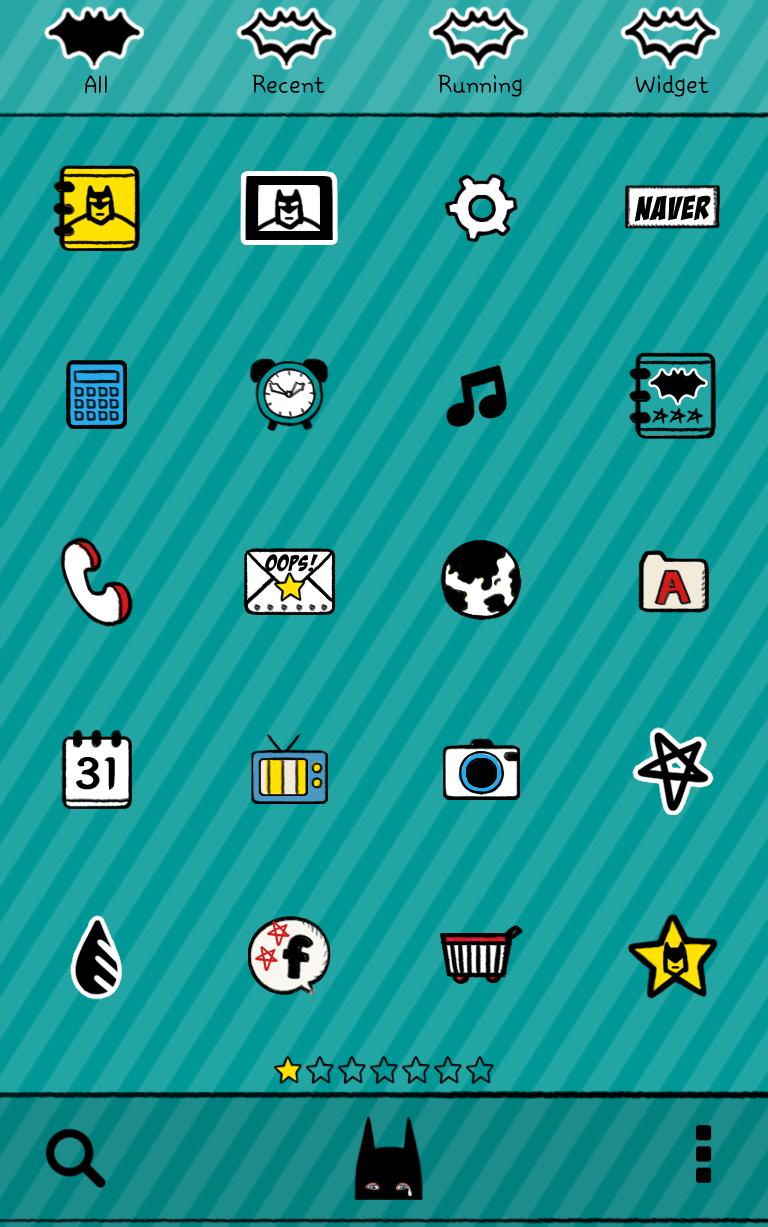Launch the NAVER app
The width and height of the screenshot is (768, 1227).
click(672, 208)
